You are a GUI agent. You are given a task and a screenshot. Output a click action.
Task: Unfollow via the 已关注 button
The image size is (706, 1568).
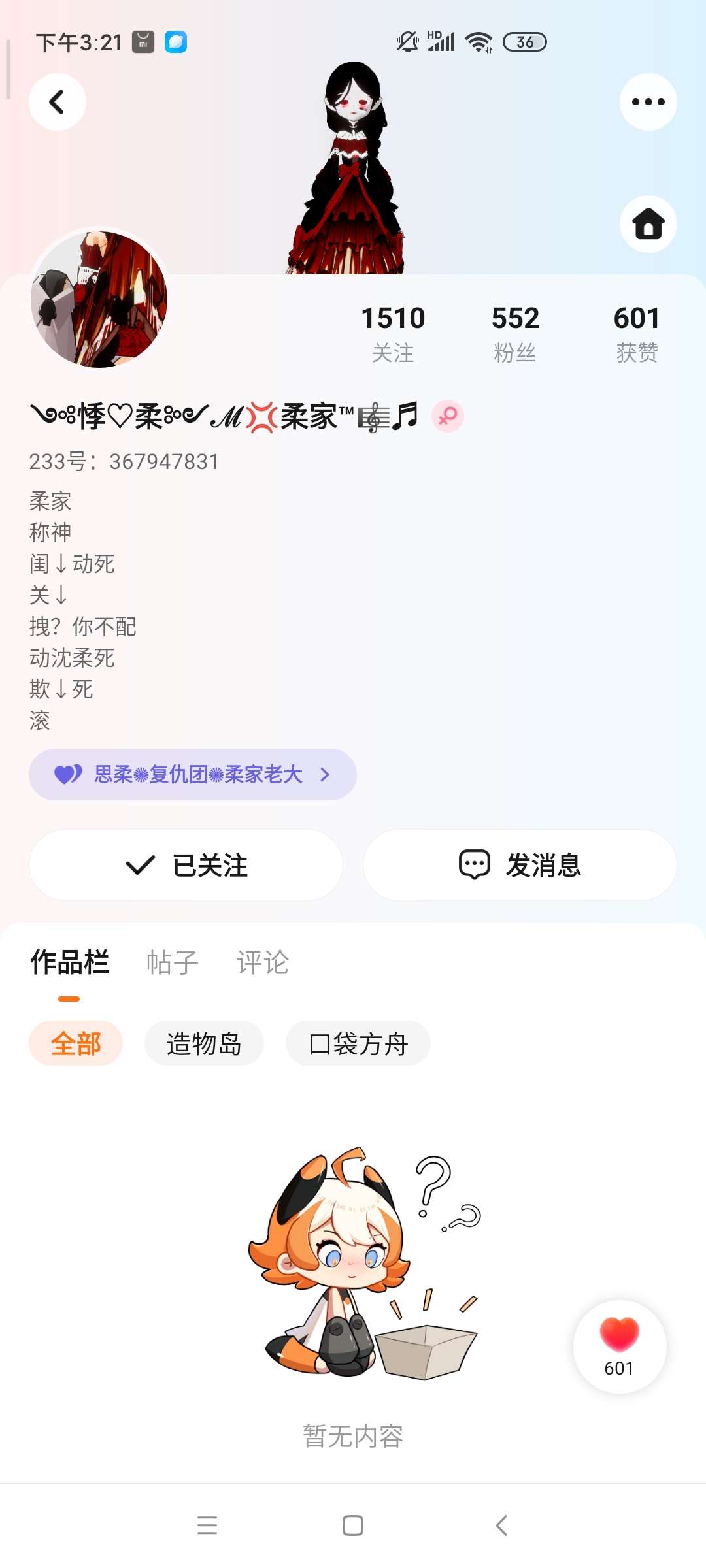186,865
